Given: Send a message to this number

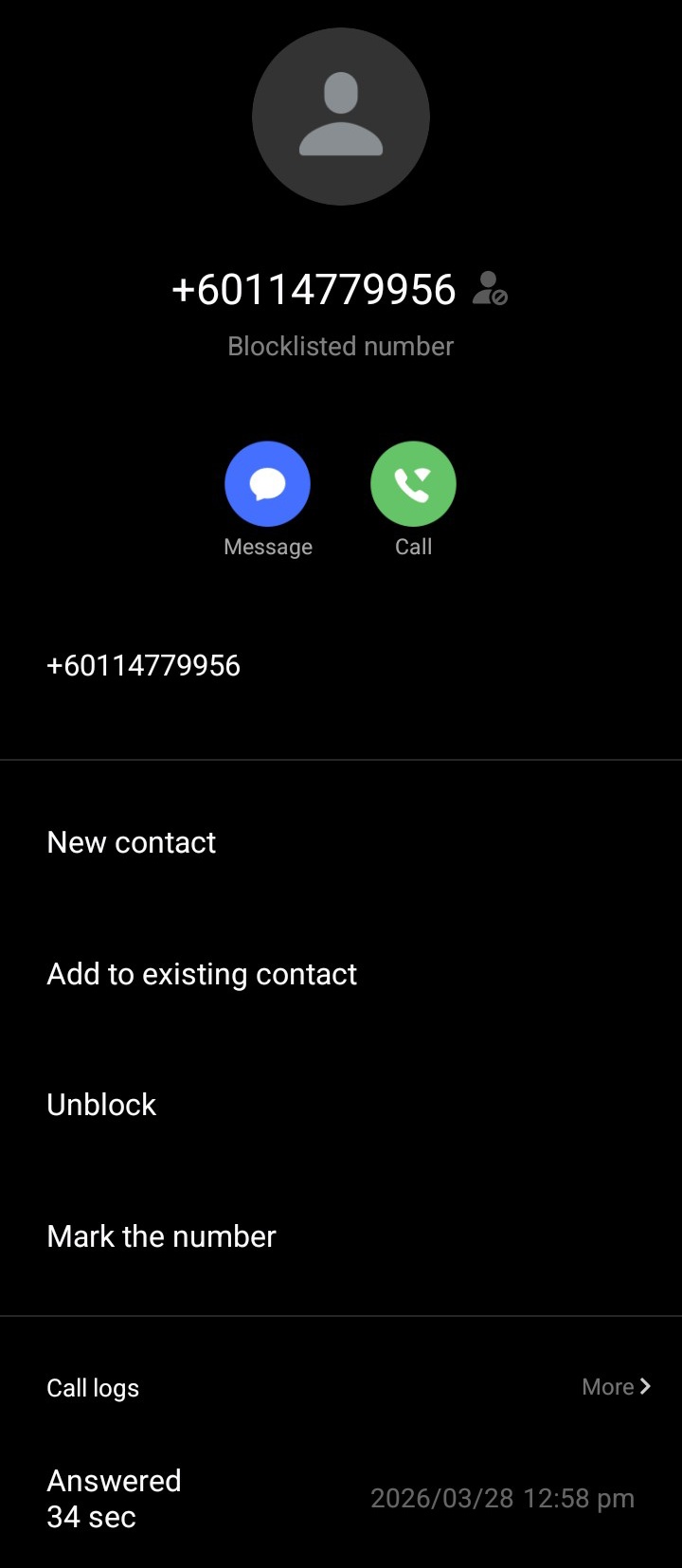Looking at the screenshot, I should pyautogui.click(x=267, y=484).
